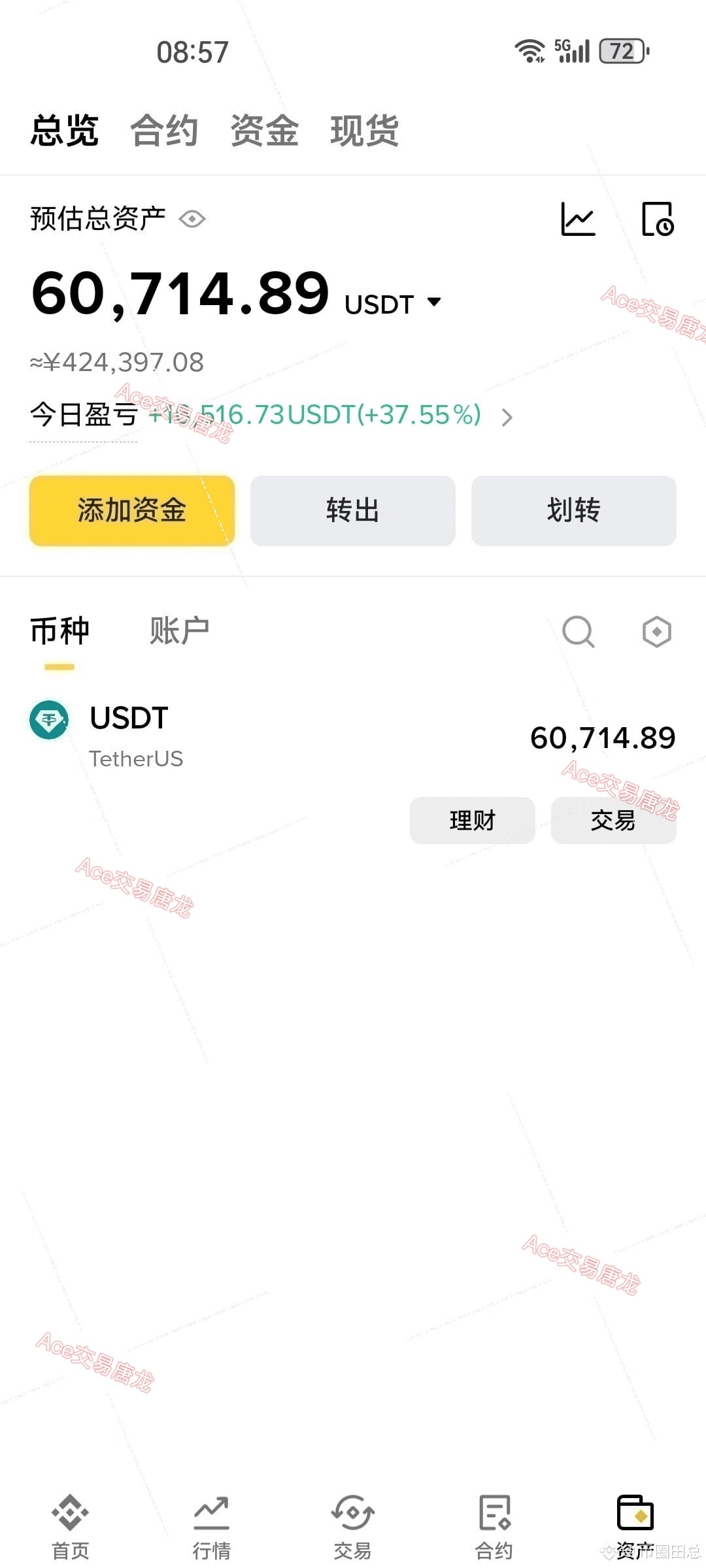Tap the 理财 button under USDT
Viewport: 706px width, 1568px height.
(x=472, y=820)
